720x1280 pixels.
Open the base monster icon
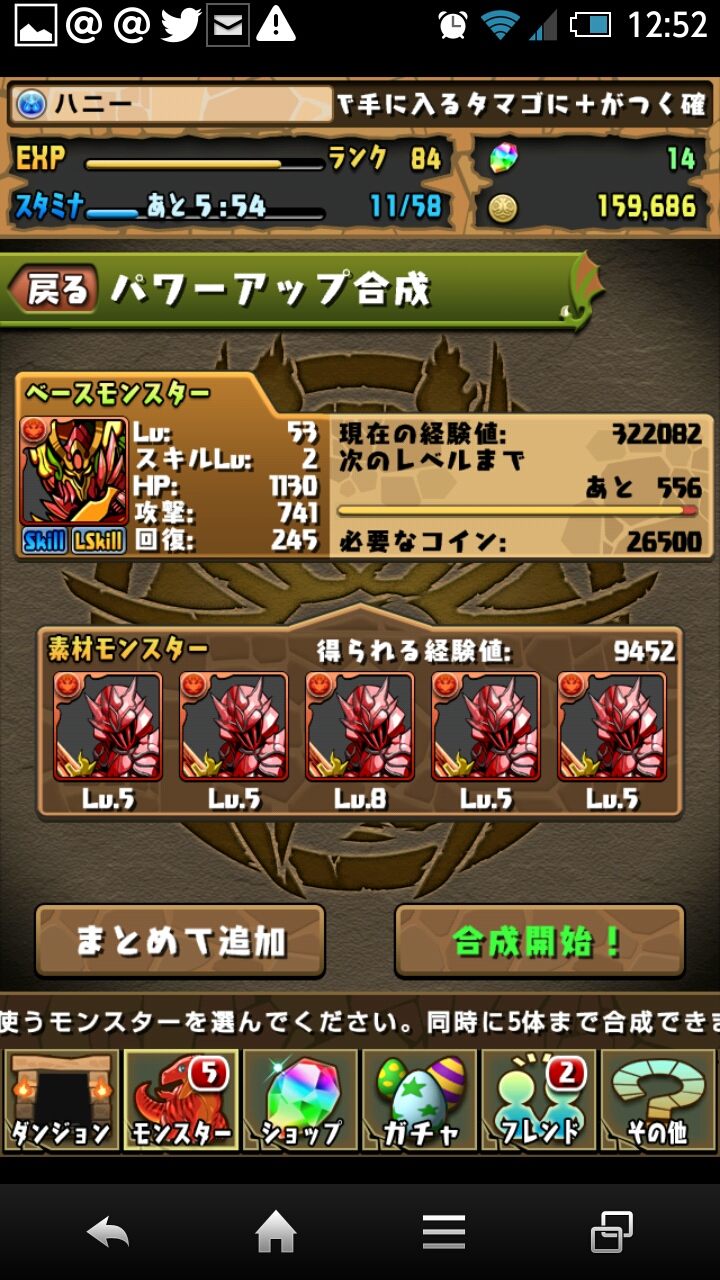73,471
